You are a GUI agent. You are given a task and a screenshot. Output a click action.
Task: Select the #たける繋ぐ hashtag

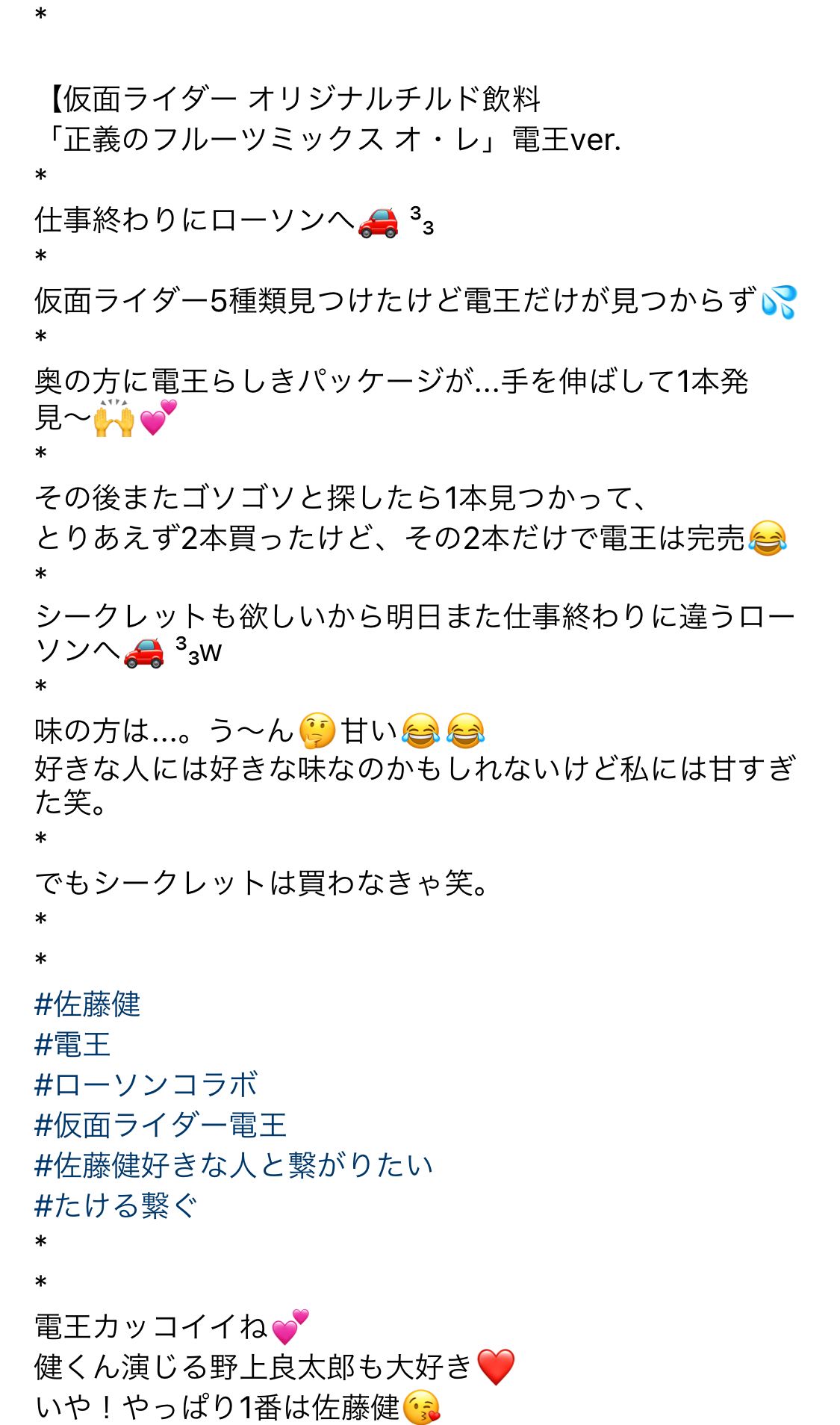116,1205
